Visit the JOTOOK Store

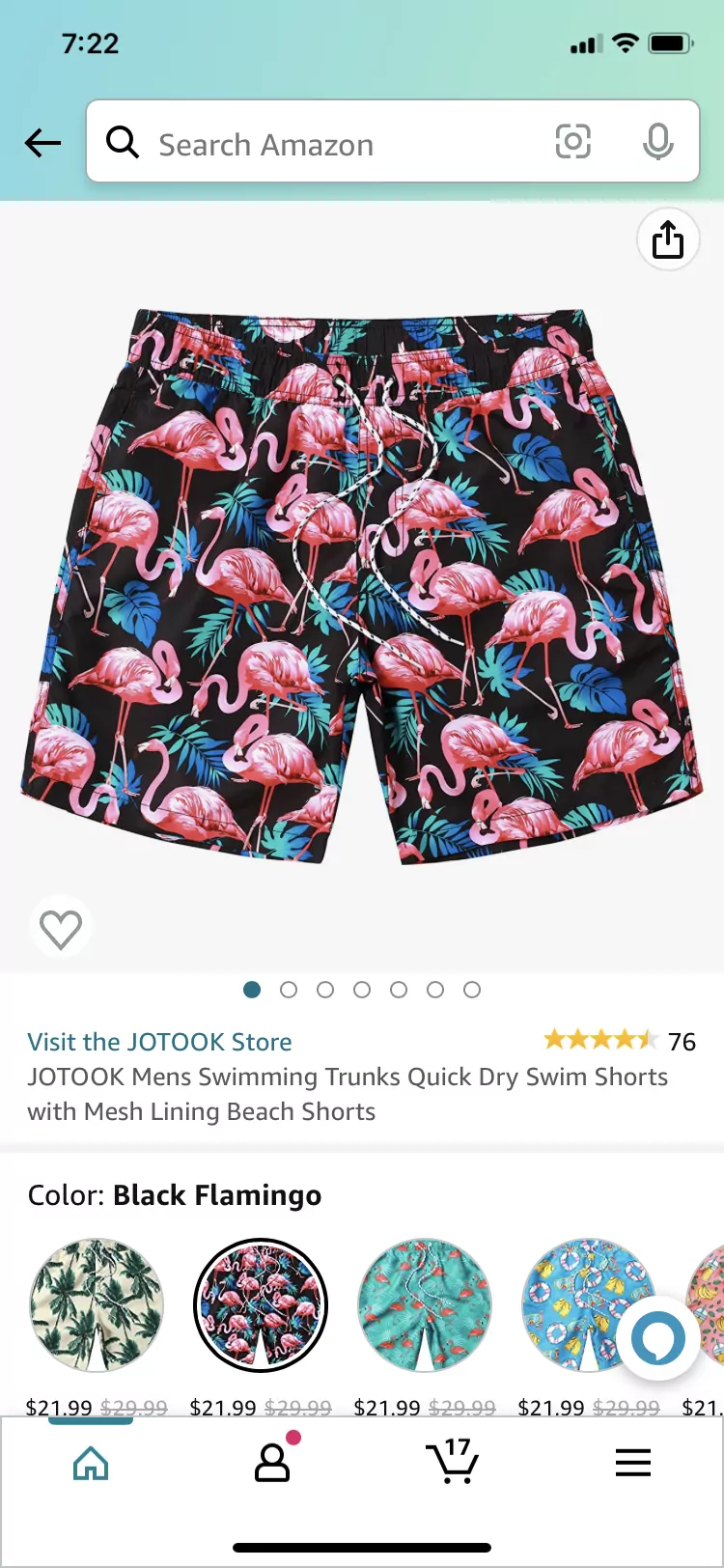pyautogui.click(x=159, y=1042)
